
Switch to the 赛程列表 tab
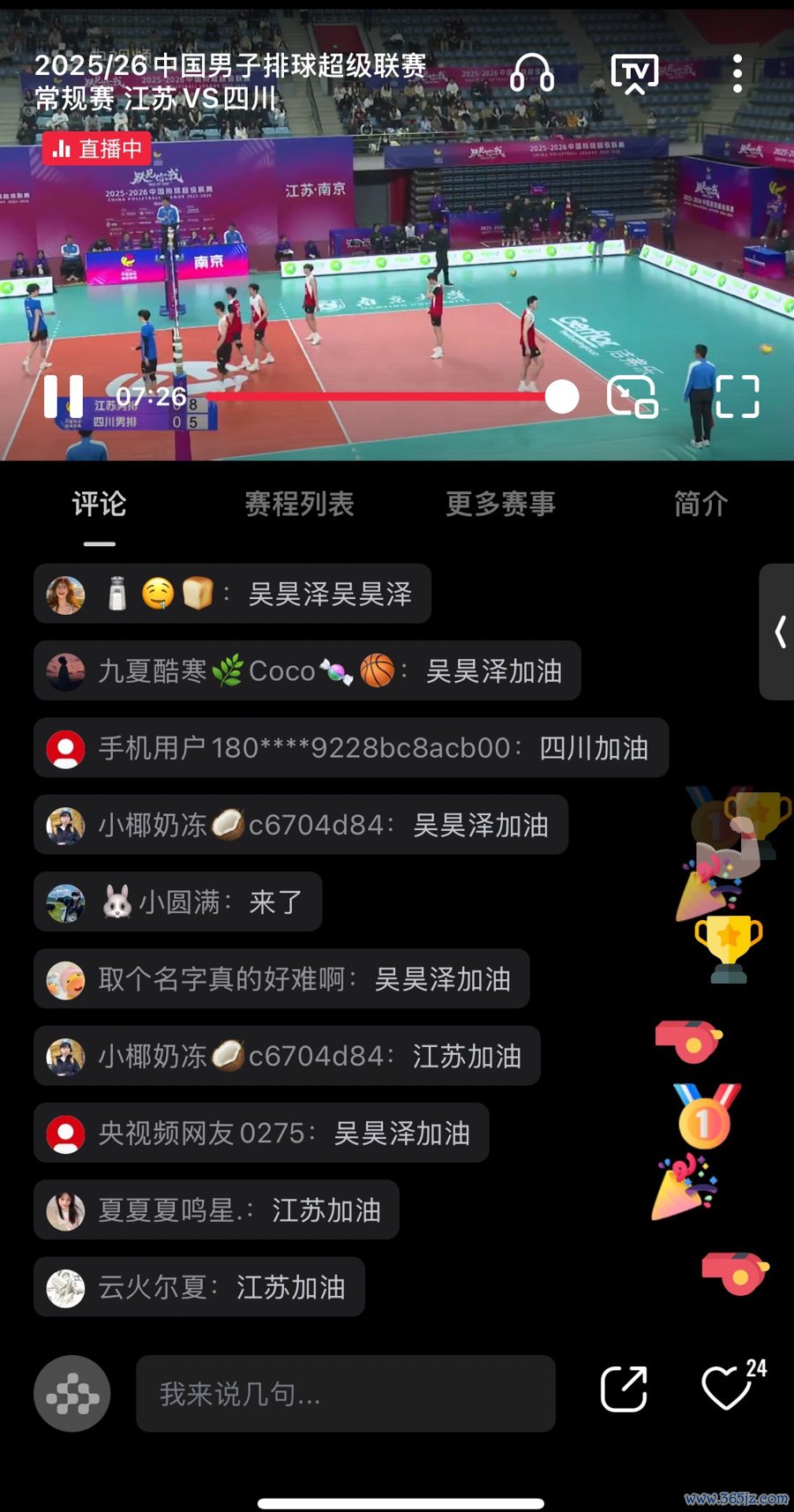click(x=299, y=504)
